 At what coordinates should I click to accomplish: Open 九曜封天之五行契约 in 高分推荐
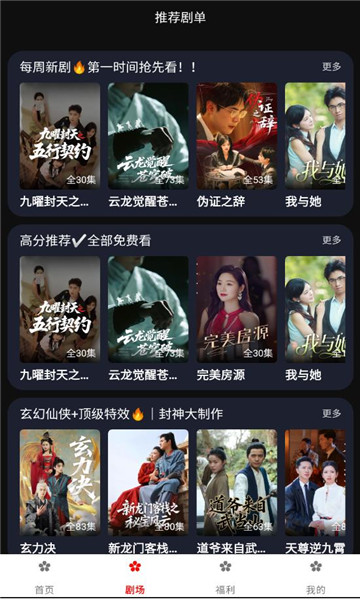(60, 309)
